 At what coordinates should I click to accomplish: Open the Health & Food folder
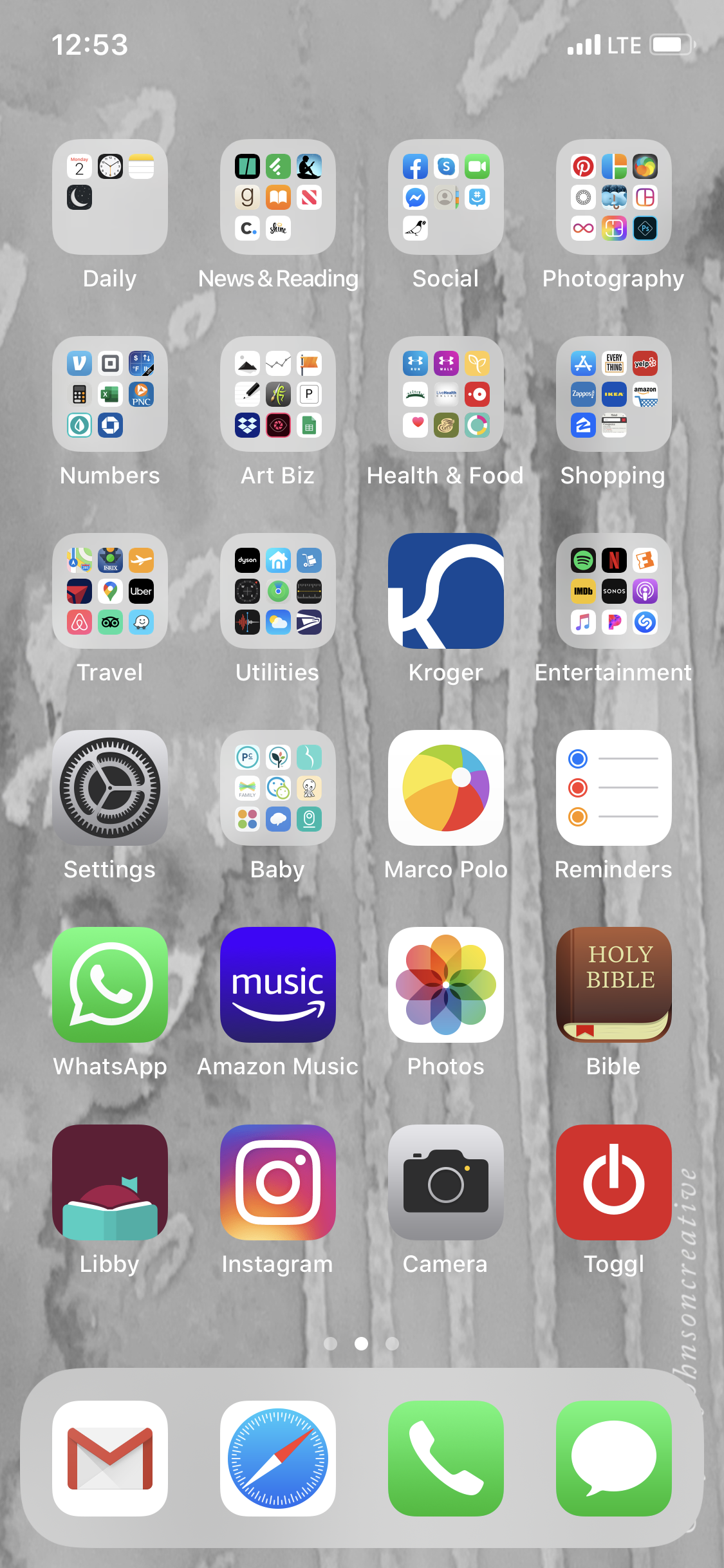446,394
